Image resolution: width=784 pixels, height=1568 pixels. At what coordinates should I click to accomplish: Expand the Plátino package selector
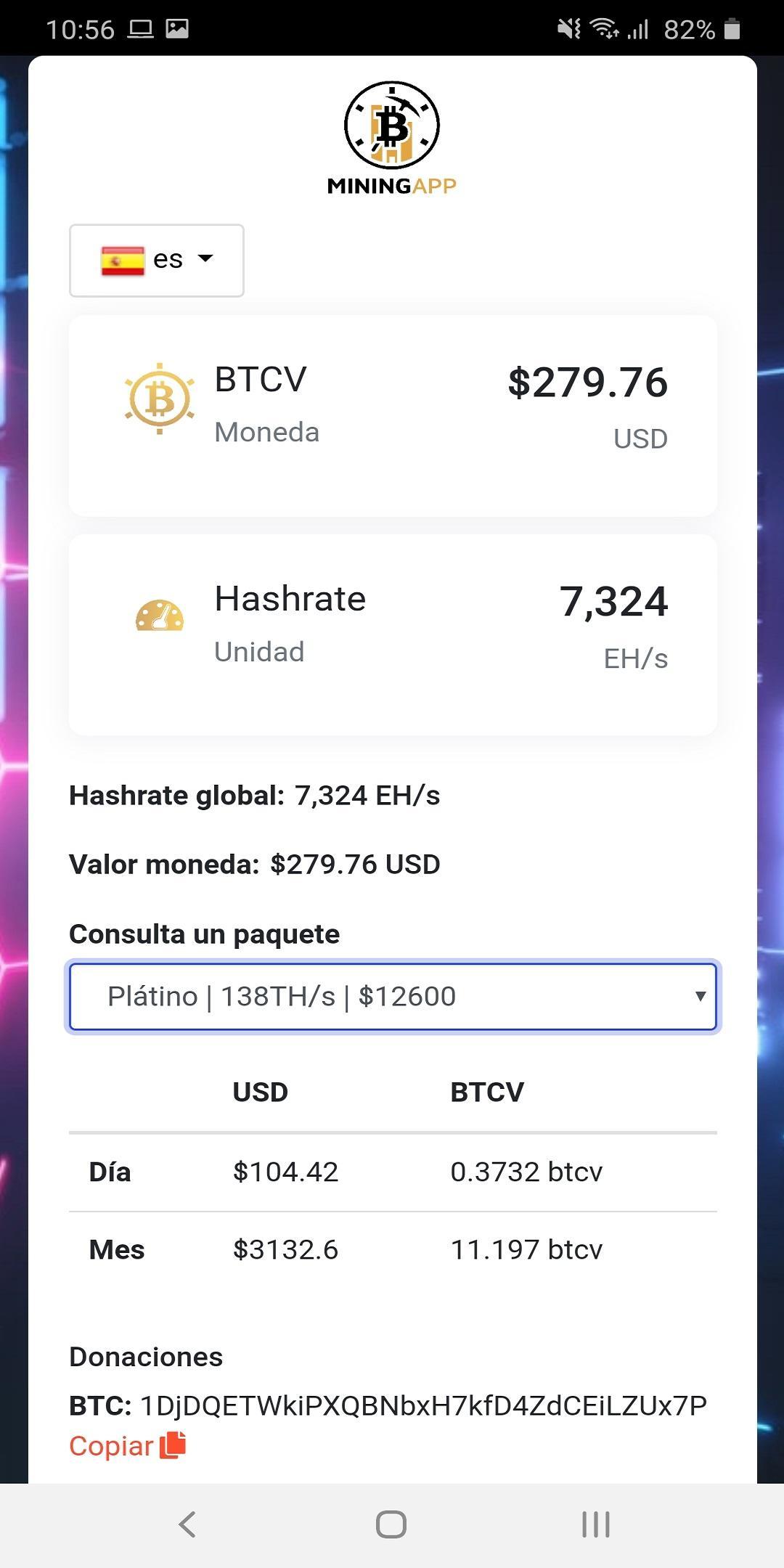click(x=392, y=996)
